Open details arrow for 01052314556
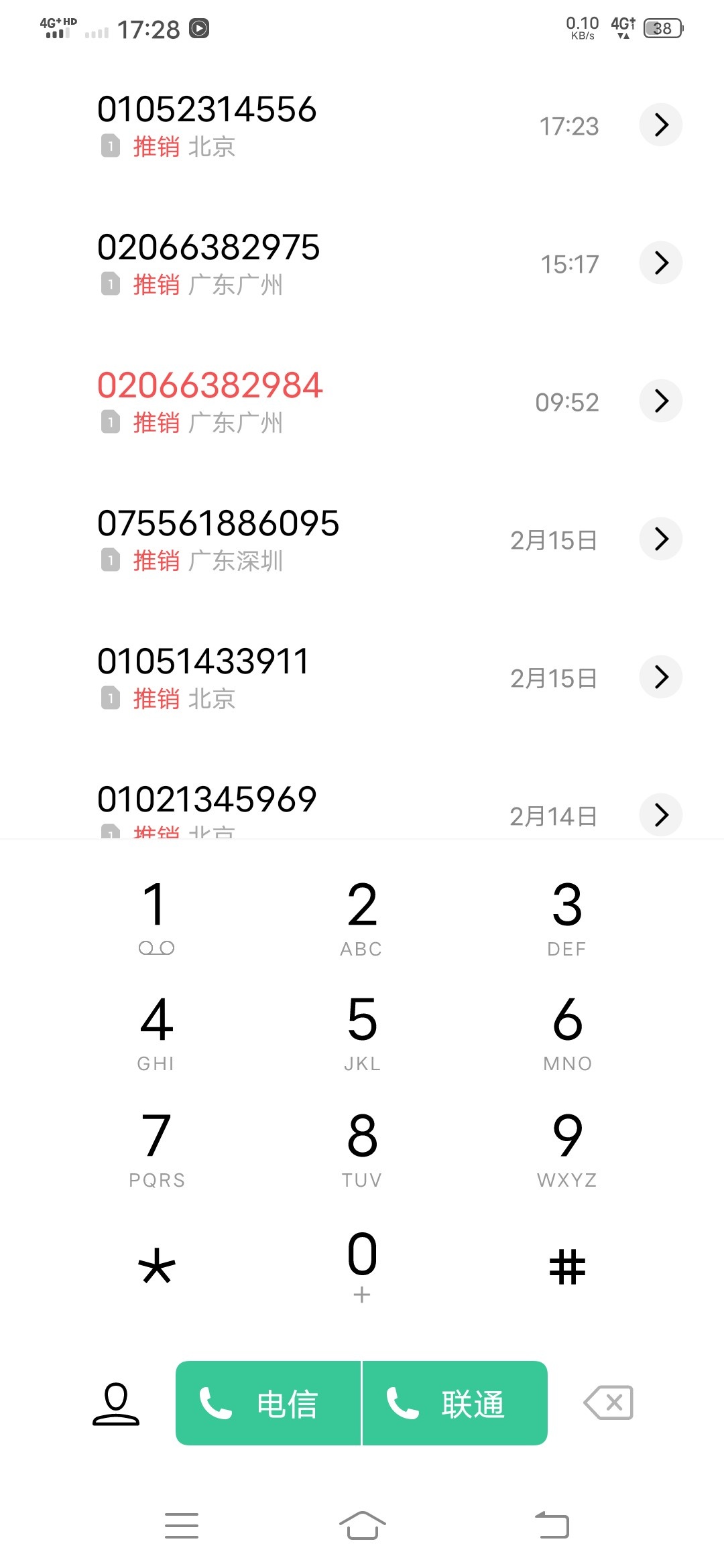 tap(661, 125)
